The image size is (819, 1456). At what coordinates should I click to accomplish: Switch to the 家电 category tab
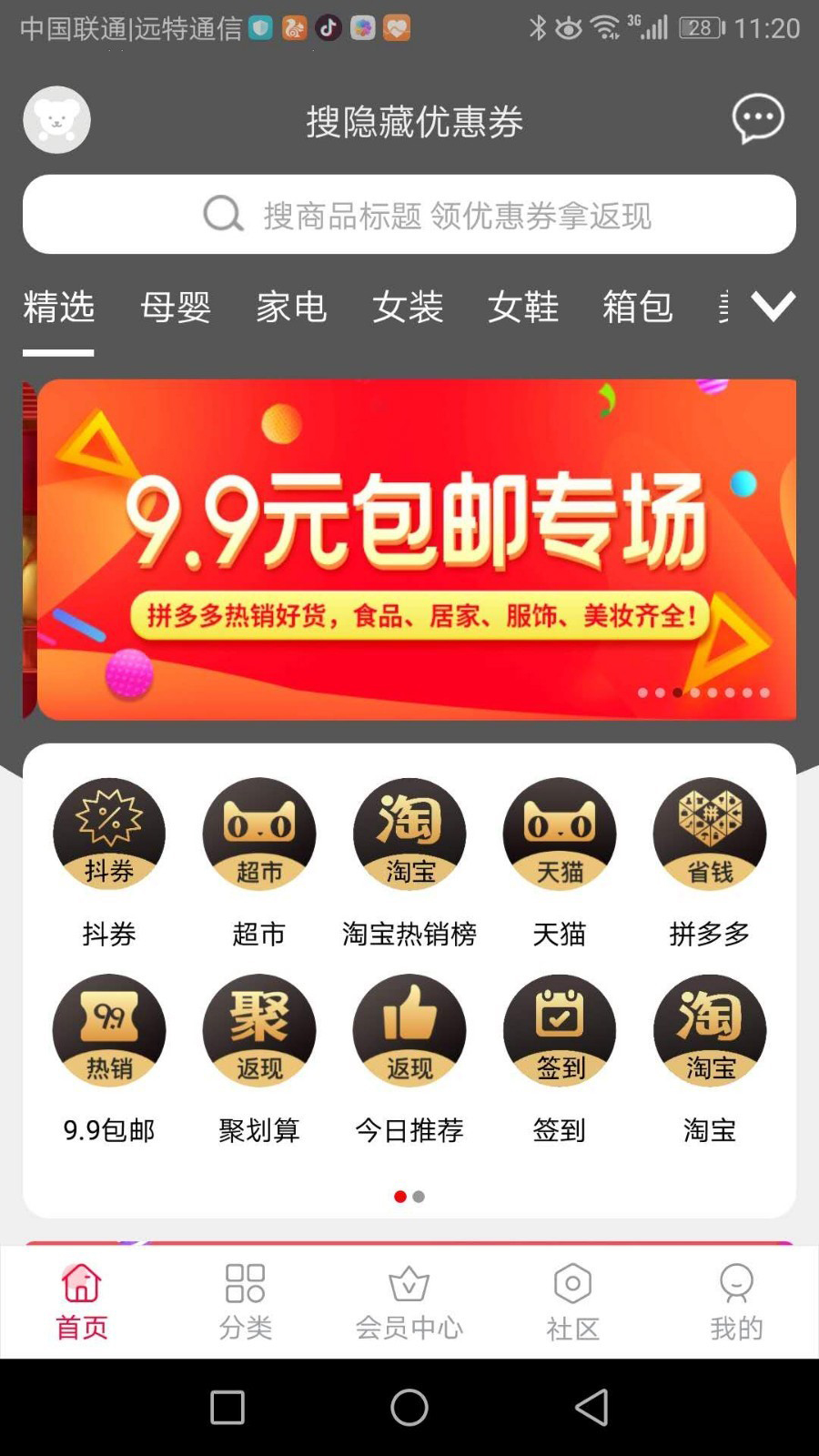tap(291, 308)
